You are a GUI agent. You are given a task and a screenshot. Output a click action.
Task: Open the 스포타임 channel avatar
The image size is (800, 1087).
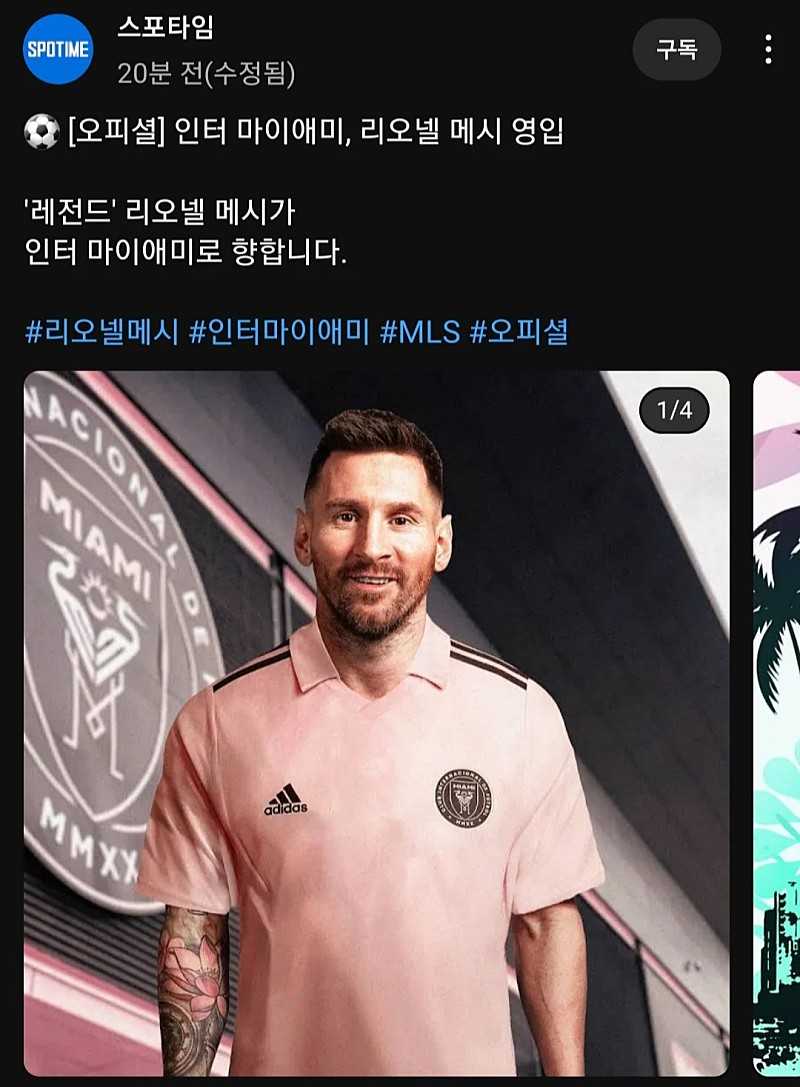(x=58, y=49)
